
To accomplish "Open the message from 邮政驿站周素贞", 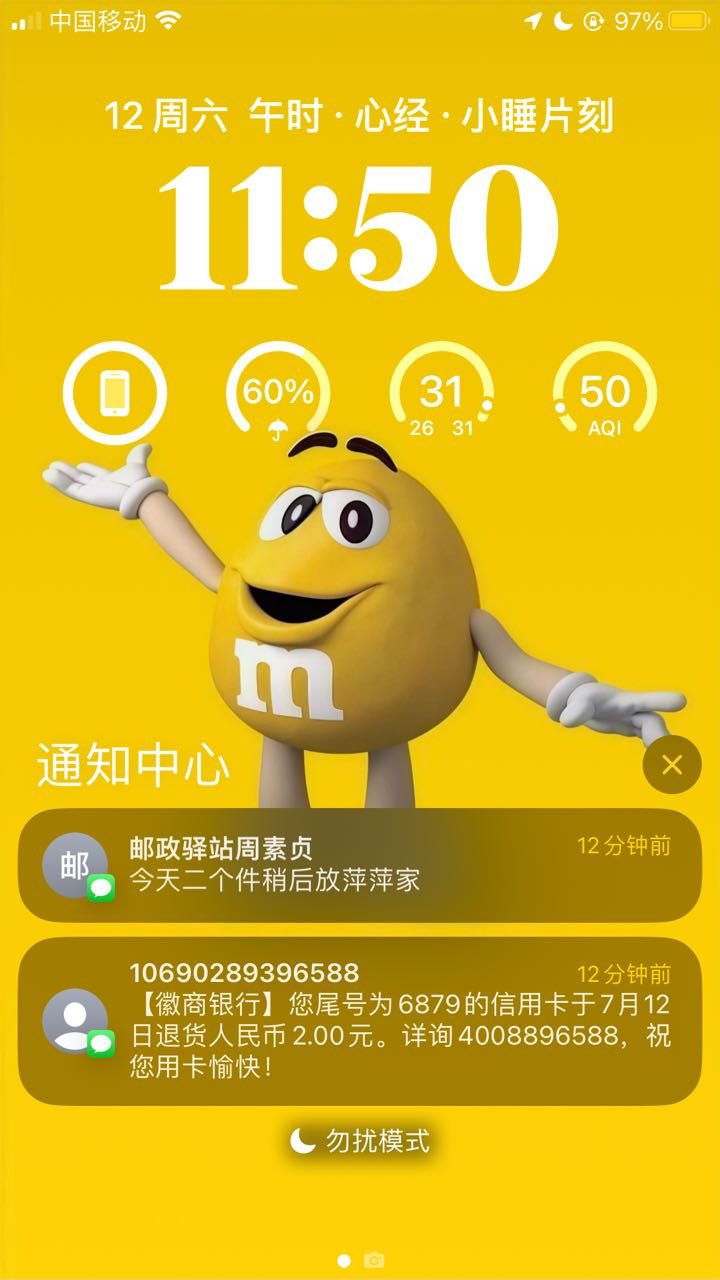I will [360, 864].
